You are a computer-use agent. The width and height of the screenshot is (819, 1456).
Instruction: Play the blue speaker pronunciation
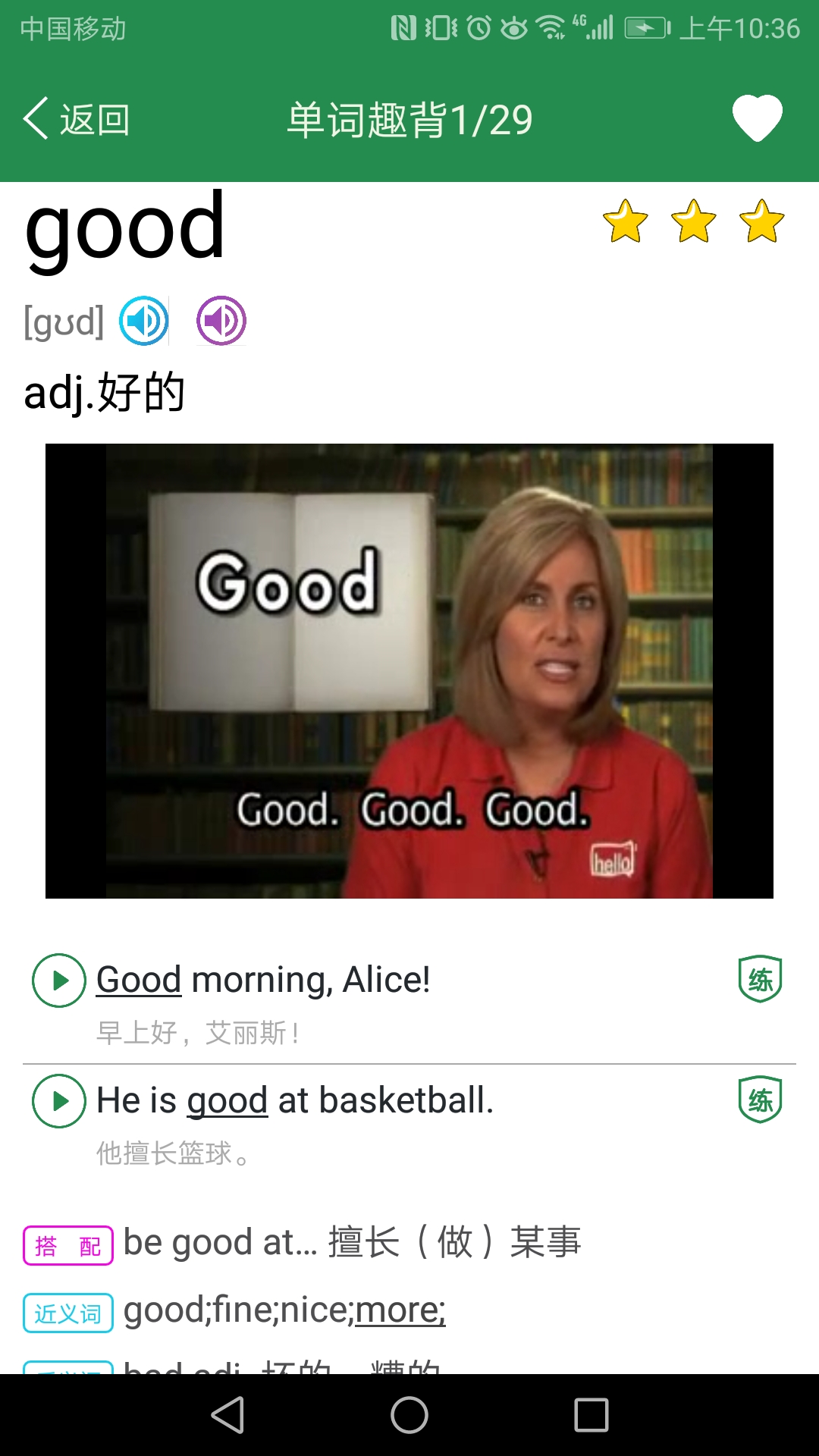point(144,321)
